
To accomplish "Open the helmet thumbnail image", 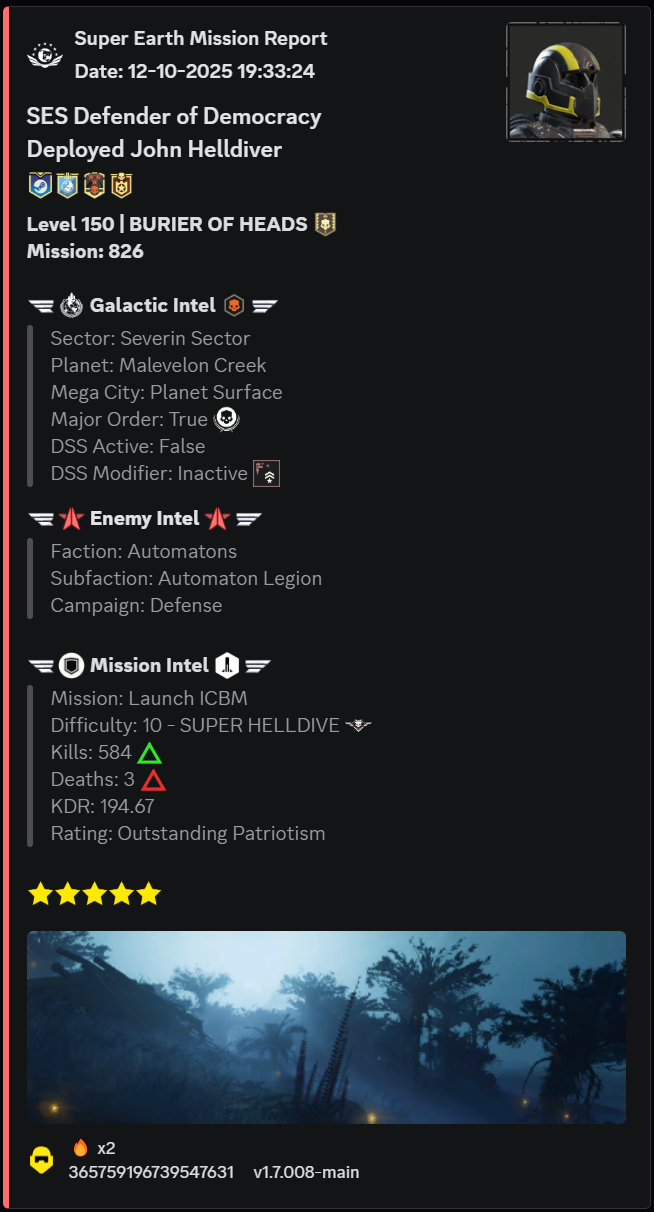I will click(x=566, y=82).
